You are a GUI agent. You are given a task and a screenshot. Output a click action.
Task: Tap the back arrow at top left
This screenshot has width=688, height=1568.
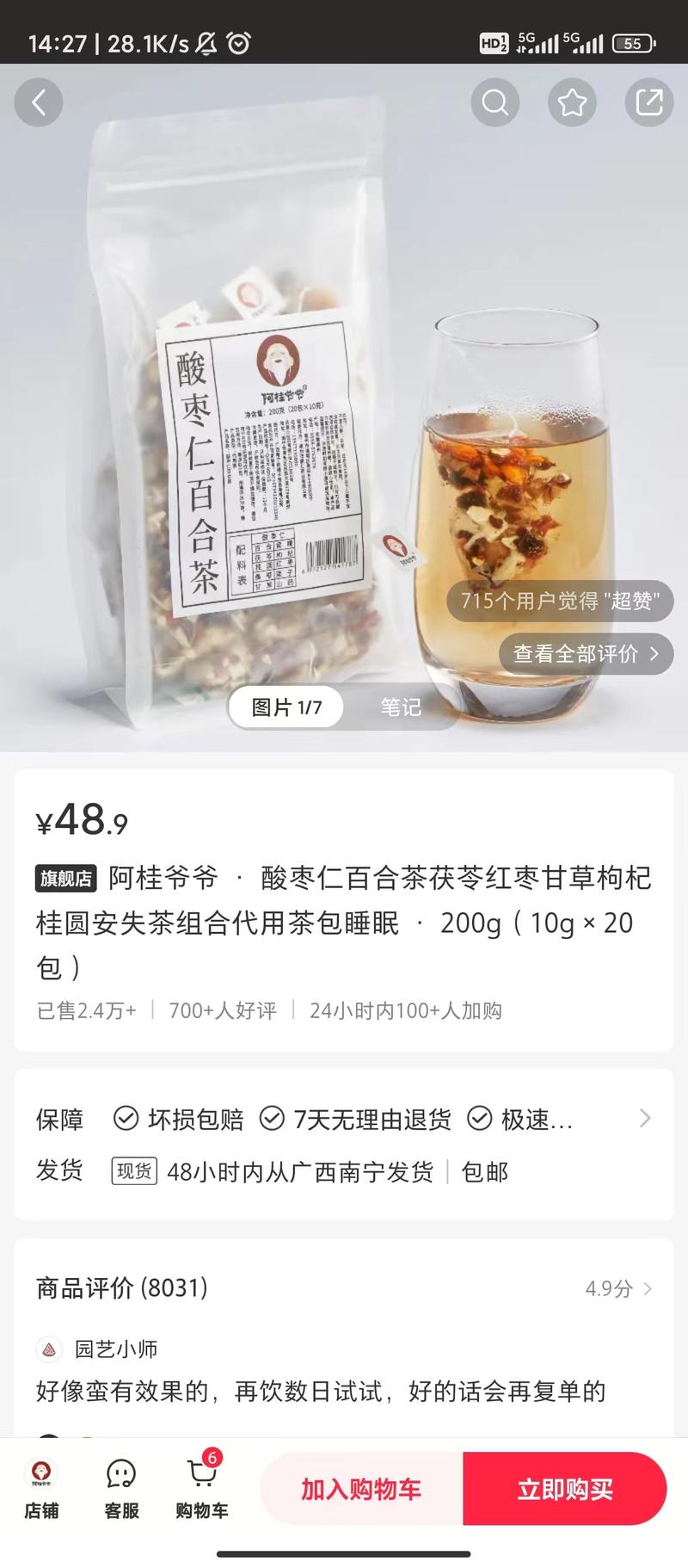click(x=38, y=102)
